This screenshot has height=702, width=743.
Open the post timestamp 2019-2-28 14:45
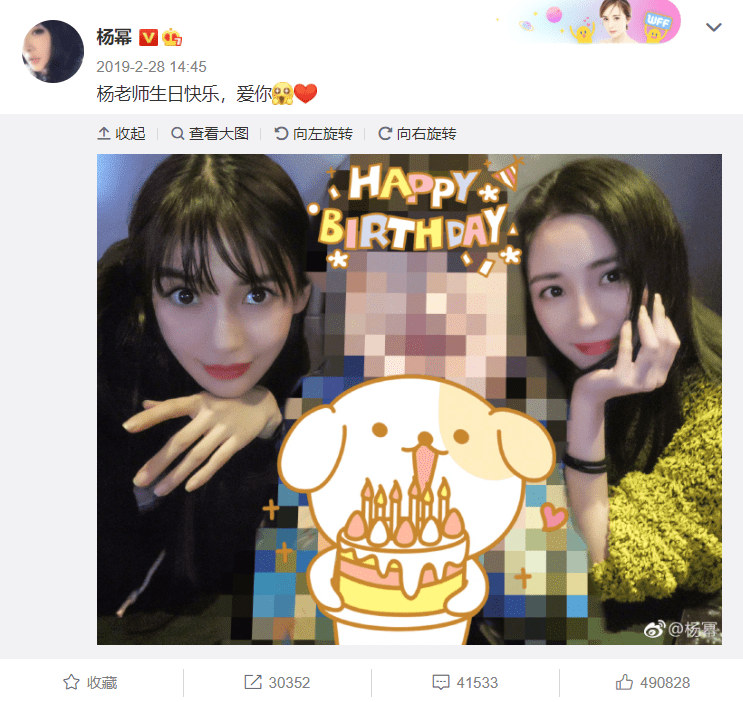coord(151,67)
